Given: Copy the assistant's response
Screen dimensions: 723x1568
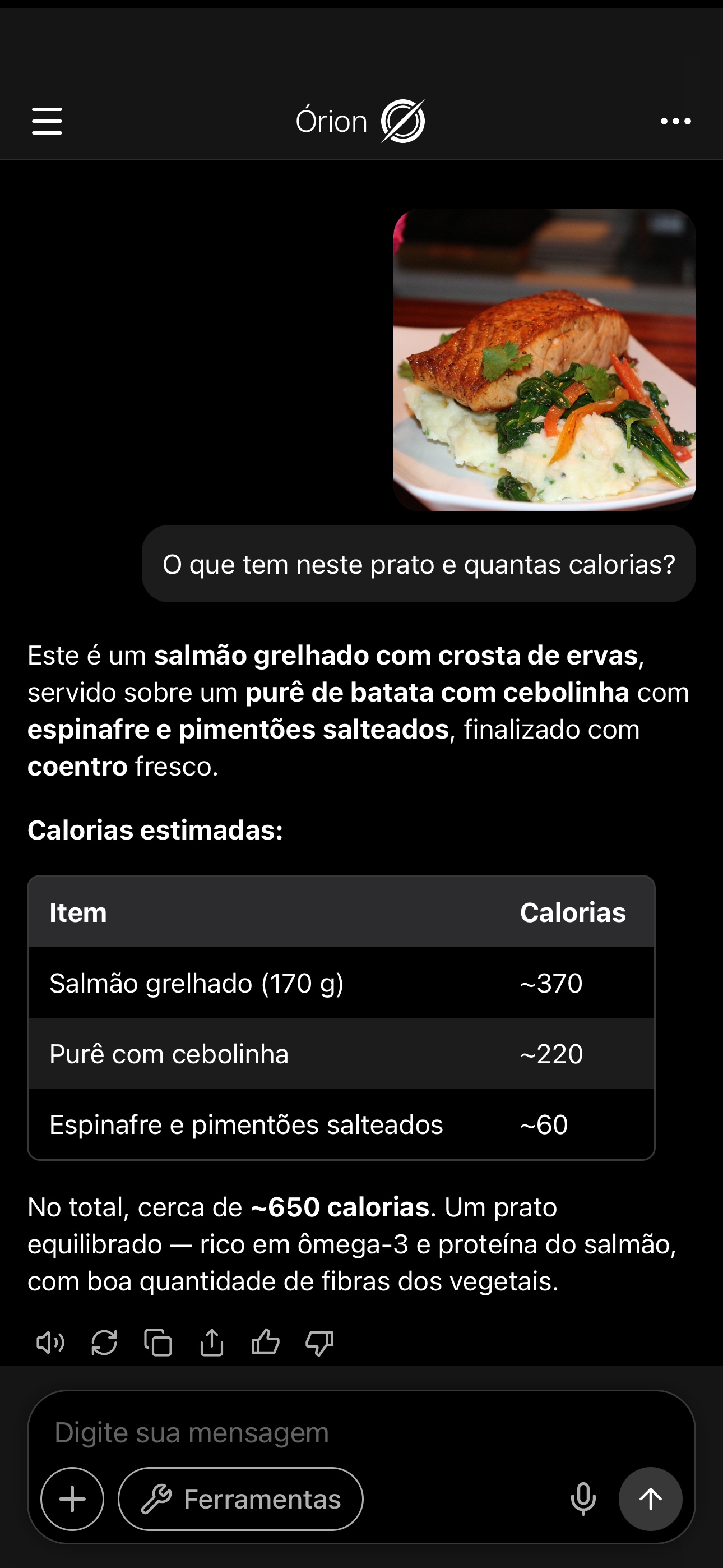Looking at the screenshot, I should [158, 1345].
